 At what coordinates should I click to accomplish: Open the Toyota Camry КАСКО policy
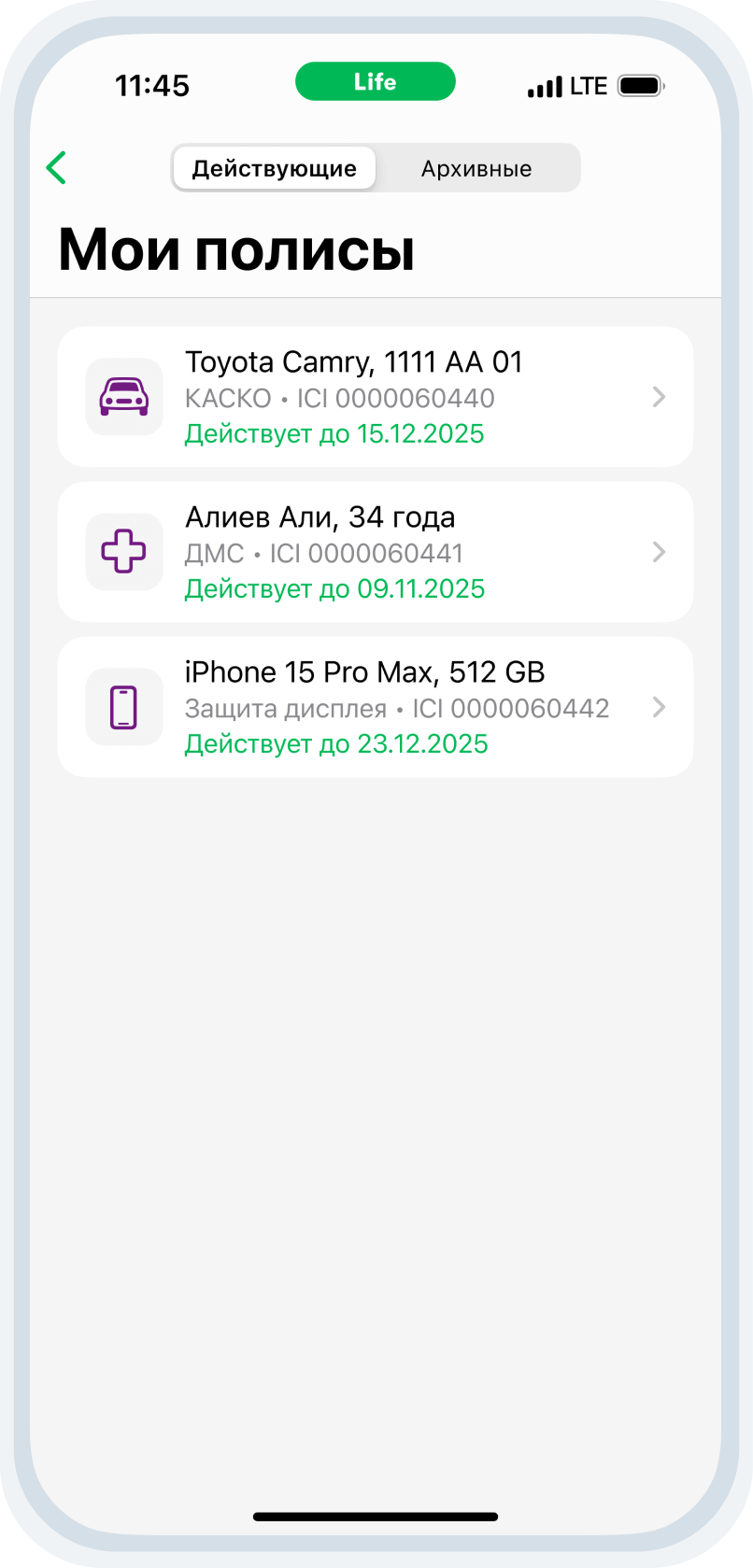coord(376,397)
